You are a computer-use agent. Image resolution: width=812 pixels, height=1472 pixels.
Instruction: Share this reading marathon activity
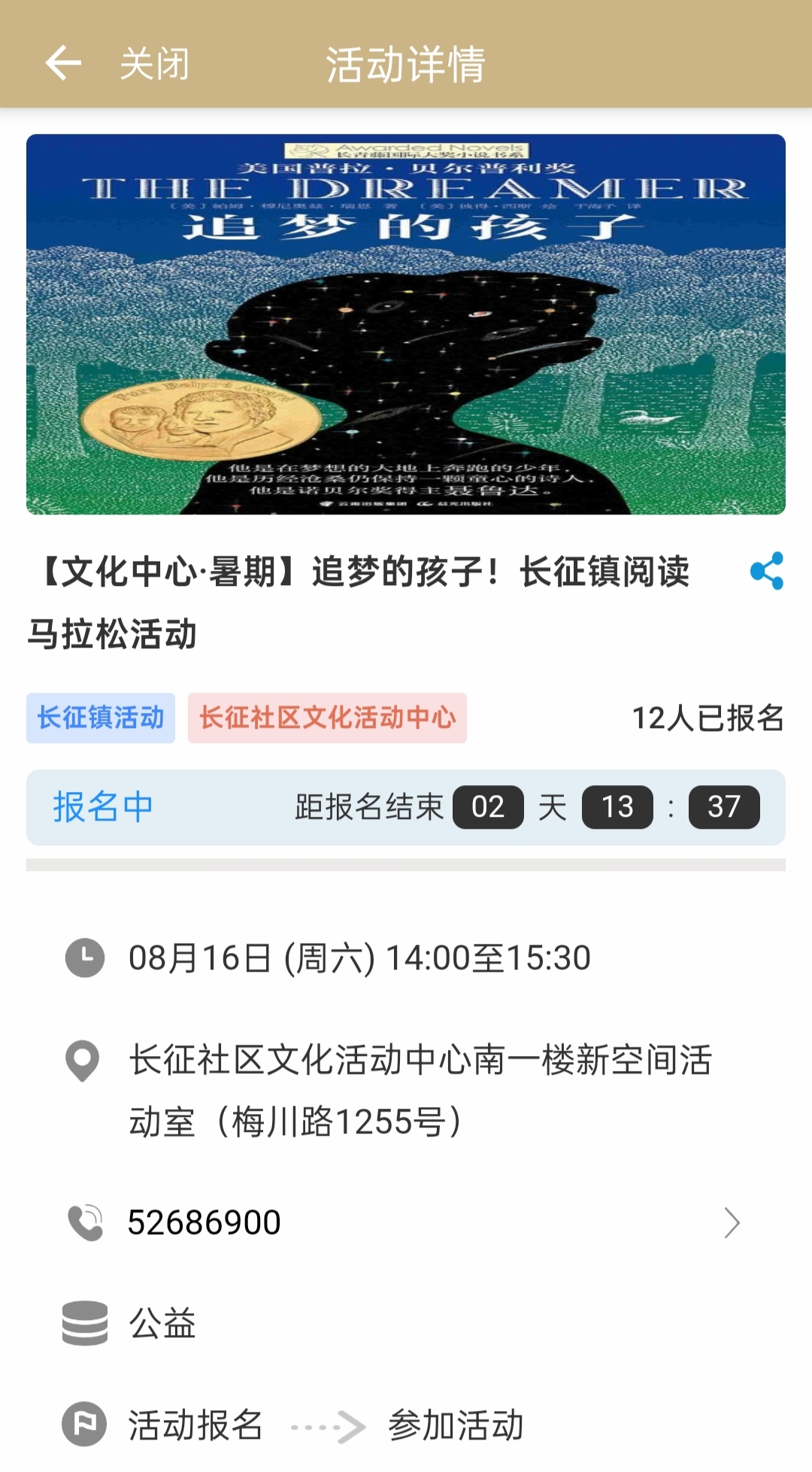(766, 571)
